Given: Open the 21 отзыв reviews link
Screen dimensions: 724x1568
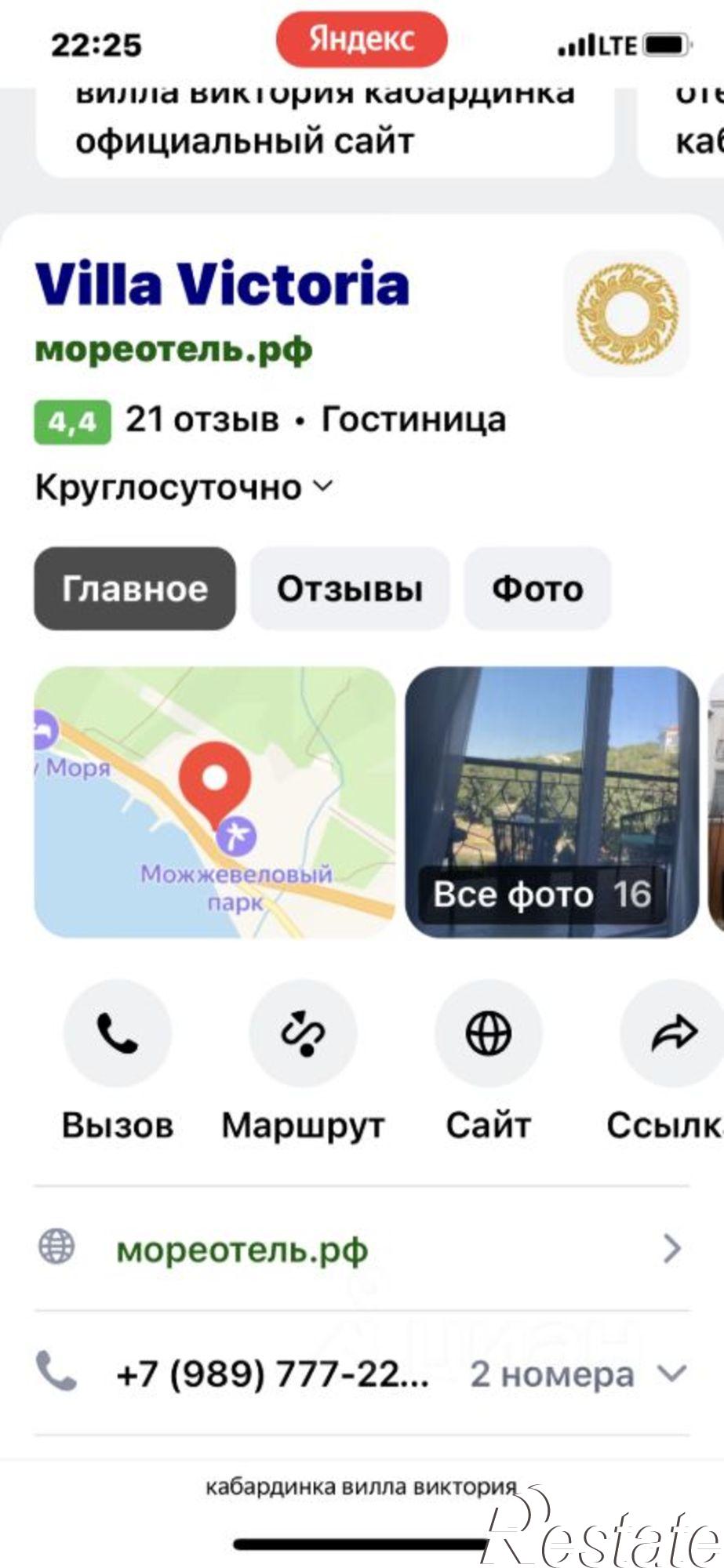Looking at the screenshot, I should click(201, 419).
